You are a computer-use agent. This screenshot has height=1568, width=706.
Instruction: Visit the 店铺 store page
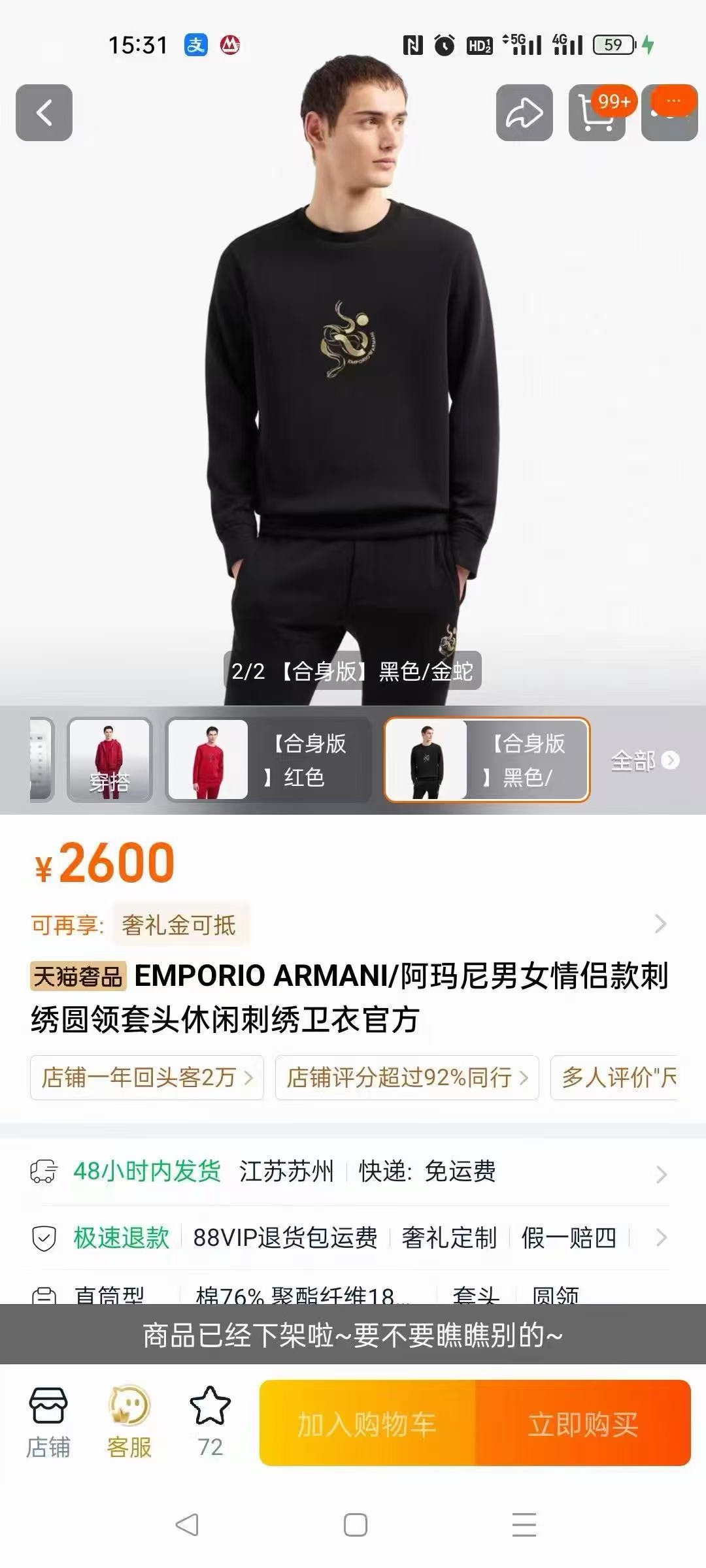point(48,1422)
